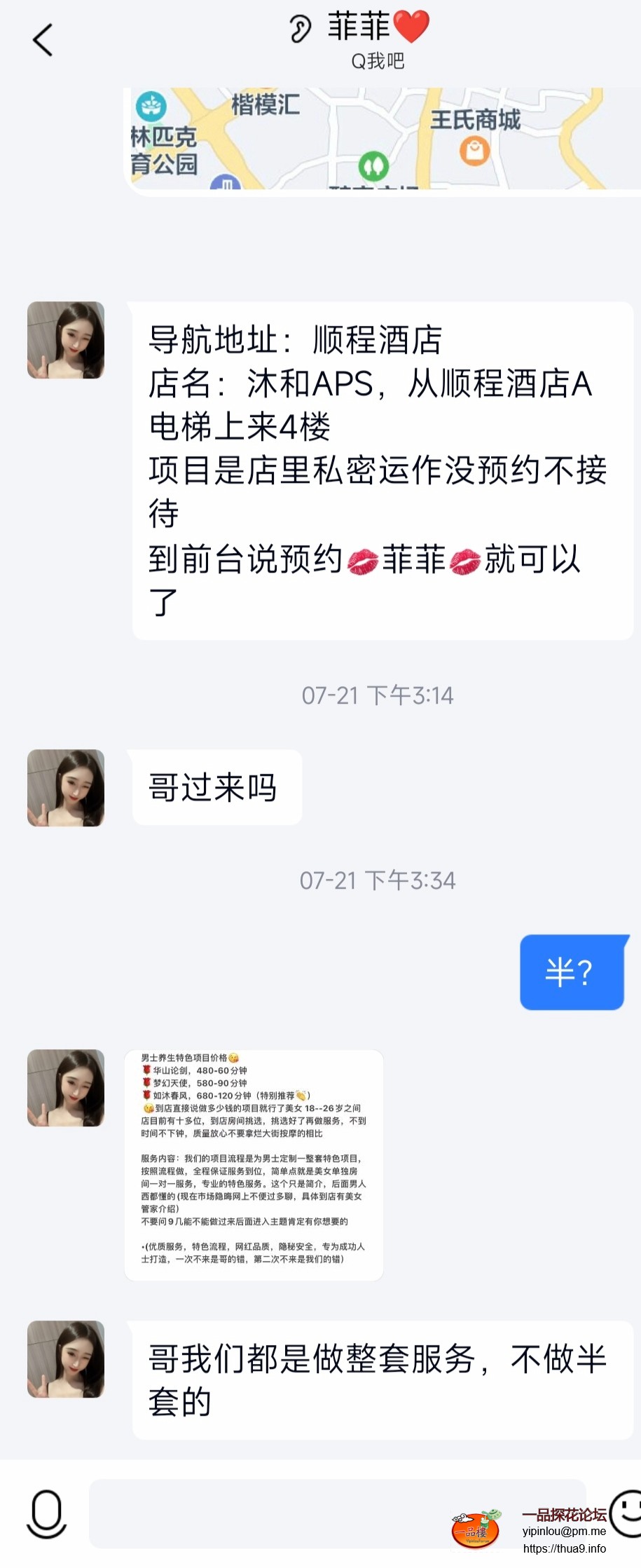
Task: Open the emoji picker
Action: (x=627, y=1513)
